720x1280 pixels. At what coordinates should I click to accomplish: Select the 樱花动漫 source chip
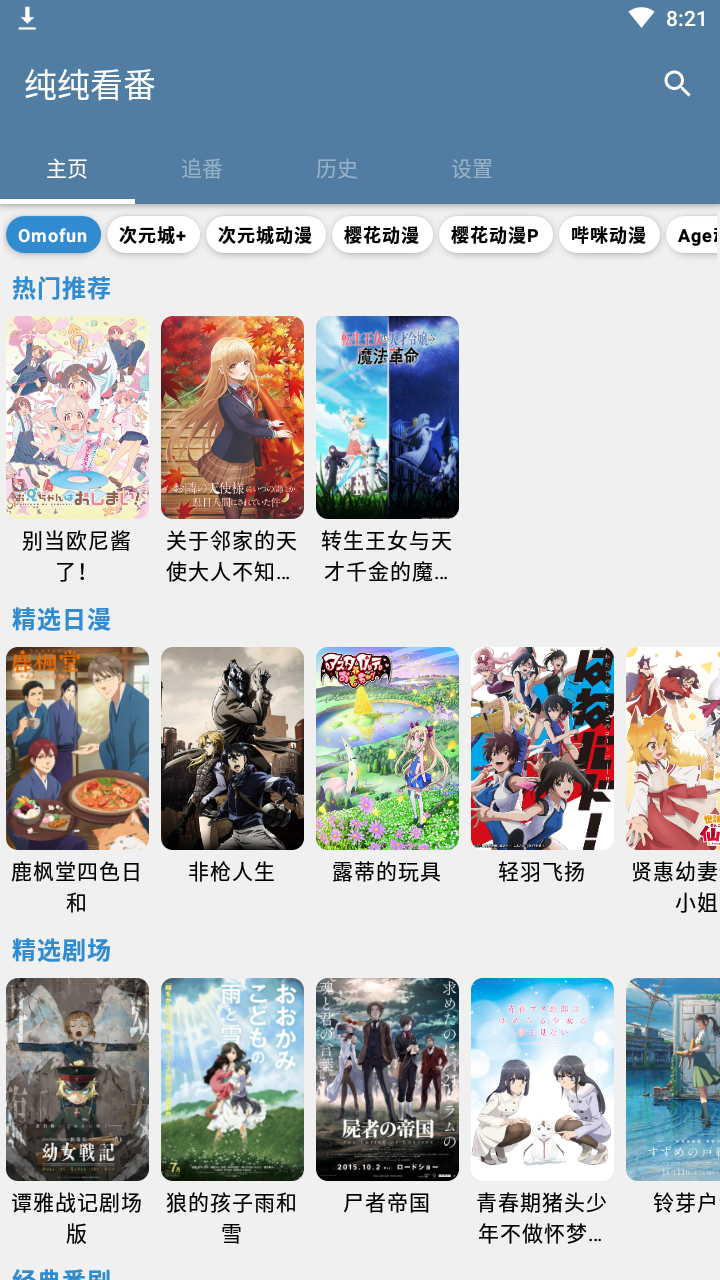(x=382, y=235)
